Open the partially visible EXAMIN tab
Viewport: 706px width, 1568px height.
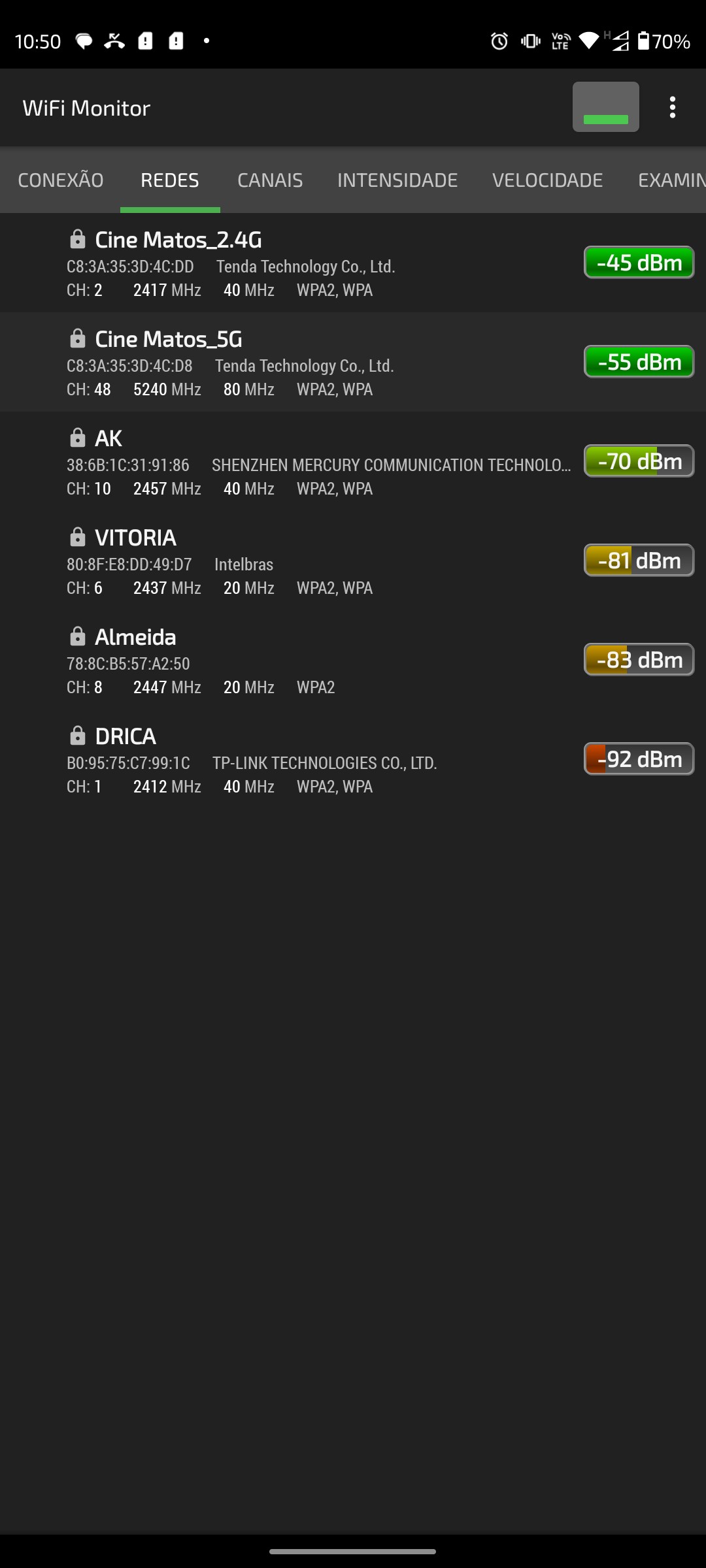point(670,180)
